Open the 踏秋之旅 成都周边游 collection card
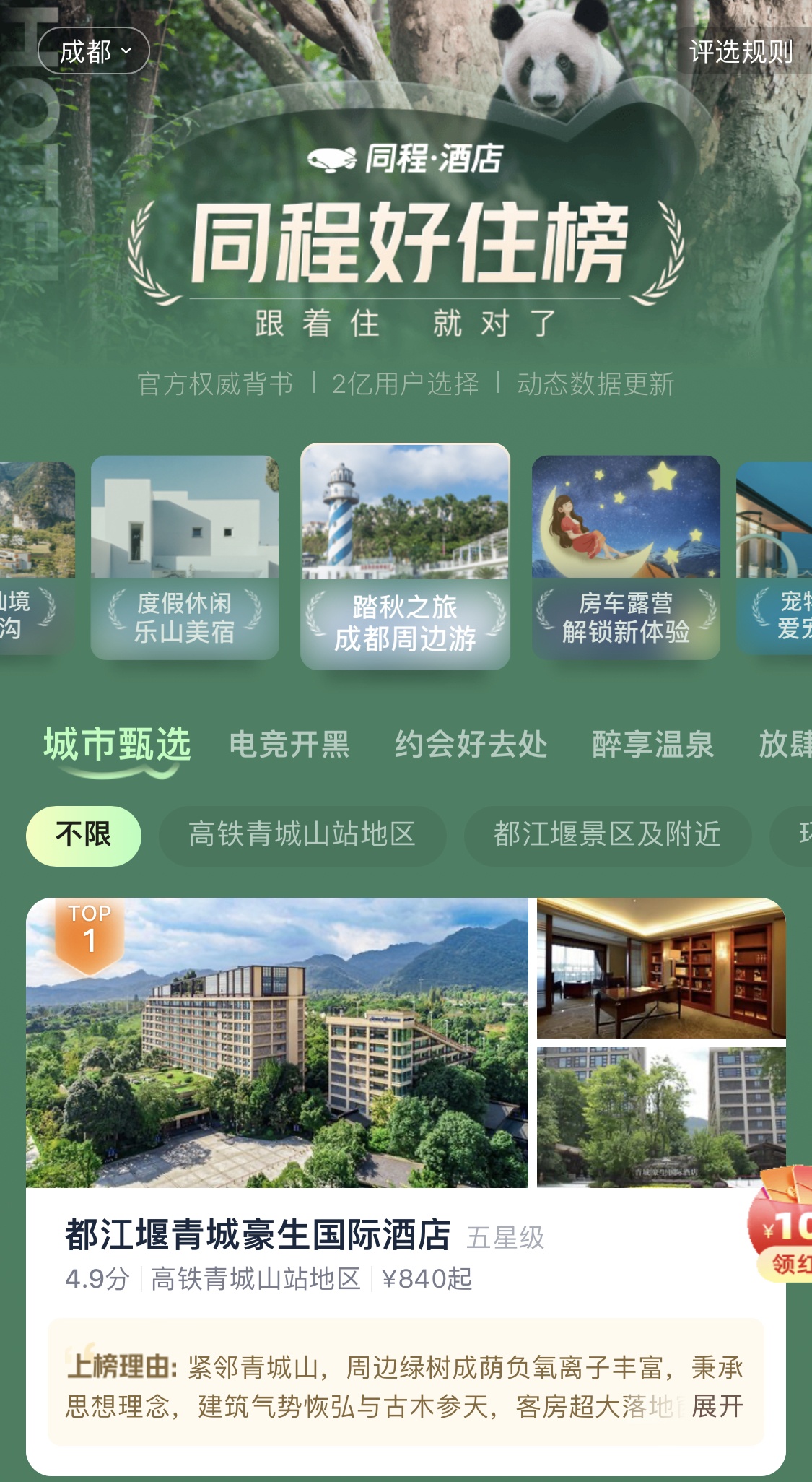 point(405,557)
